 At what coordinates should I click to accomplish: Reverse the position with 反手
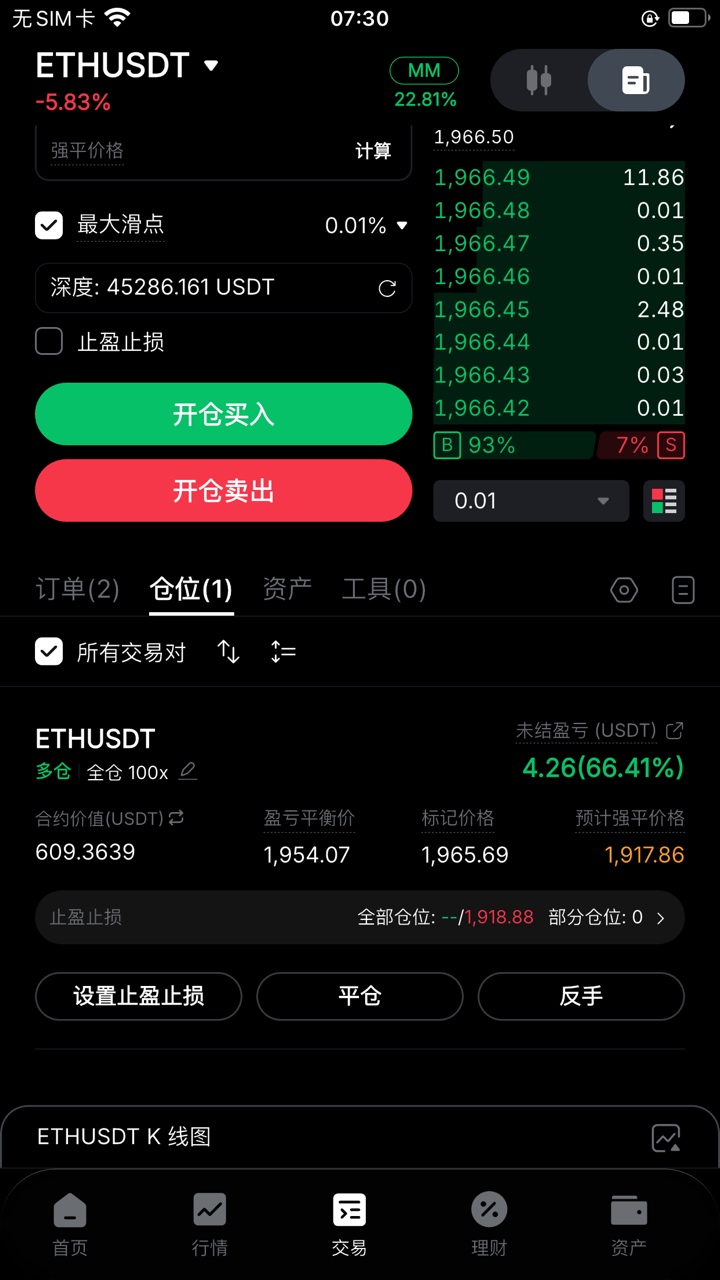pyautogui.click(x=581, y=996)
